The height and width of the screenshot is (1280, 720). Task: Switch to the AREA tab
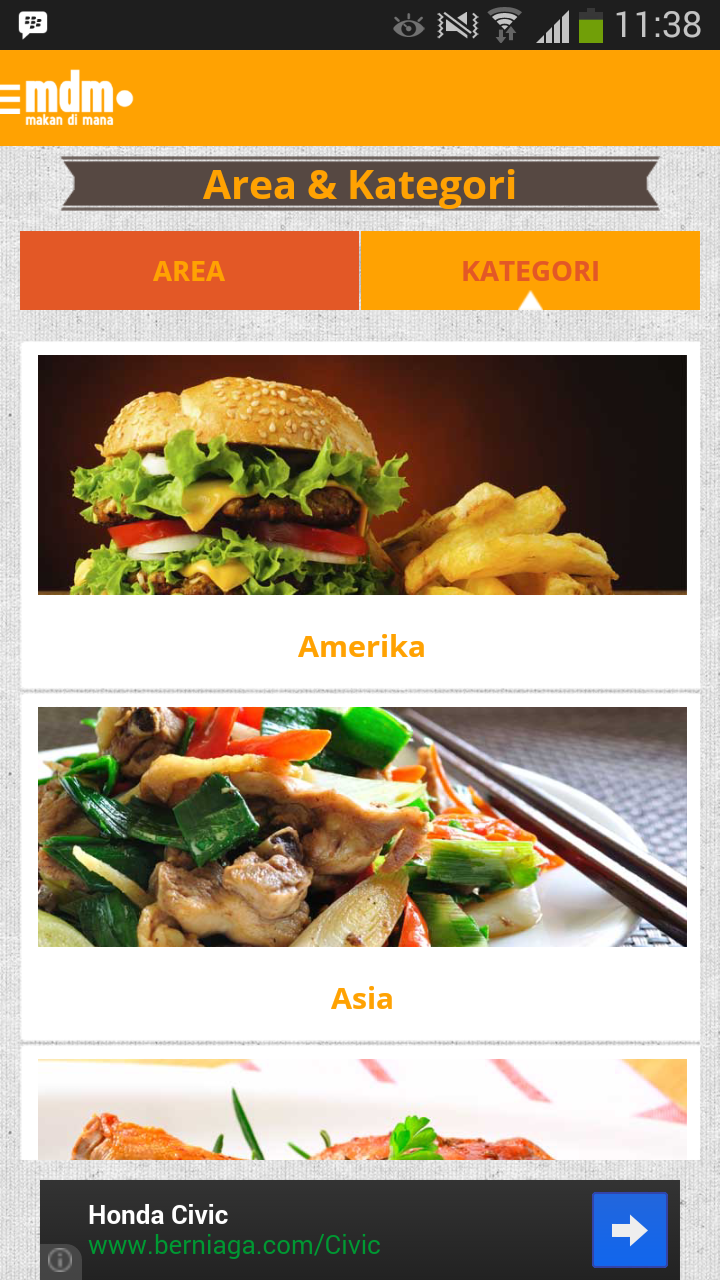(189, 271)
